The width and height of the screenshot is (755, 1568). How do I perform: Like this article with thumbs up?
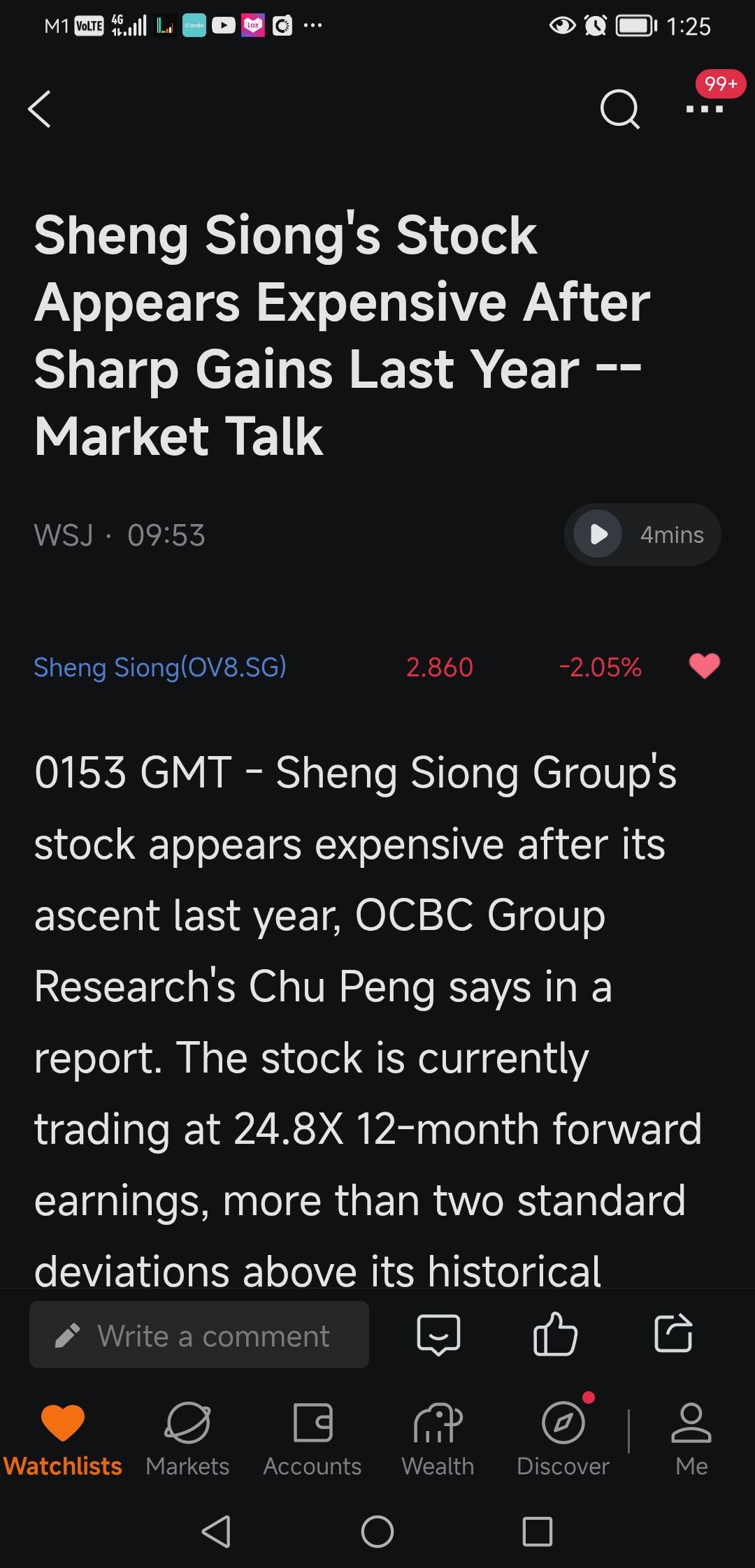555,1335
